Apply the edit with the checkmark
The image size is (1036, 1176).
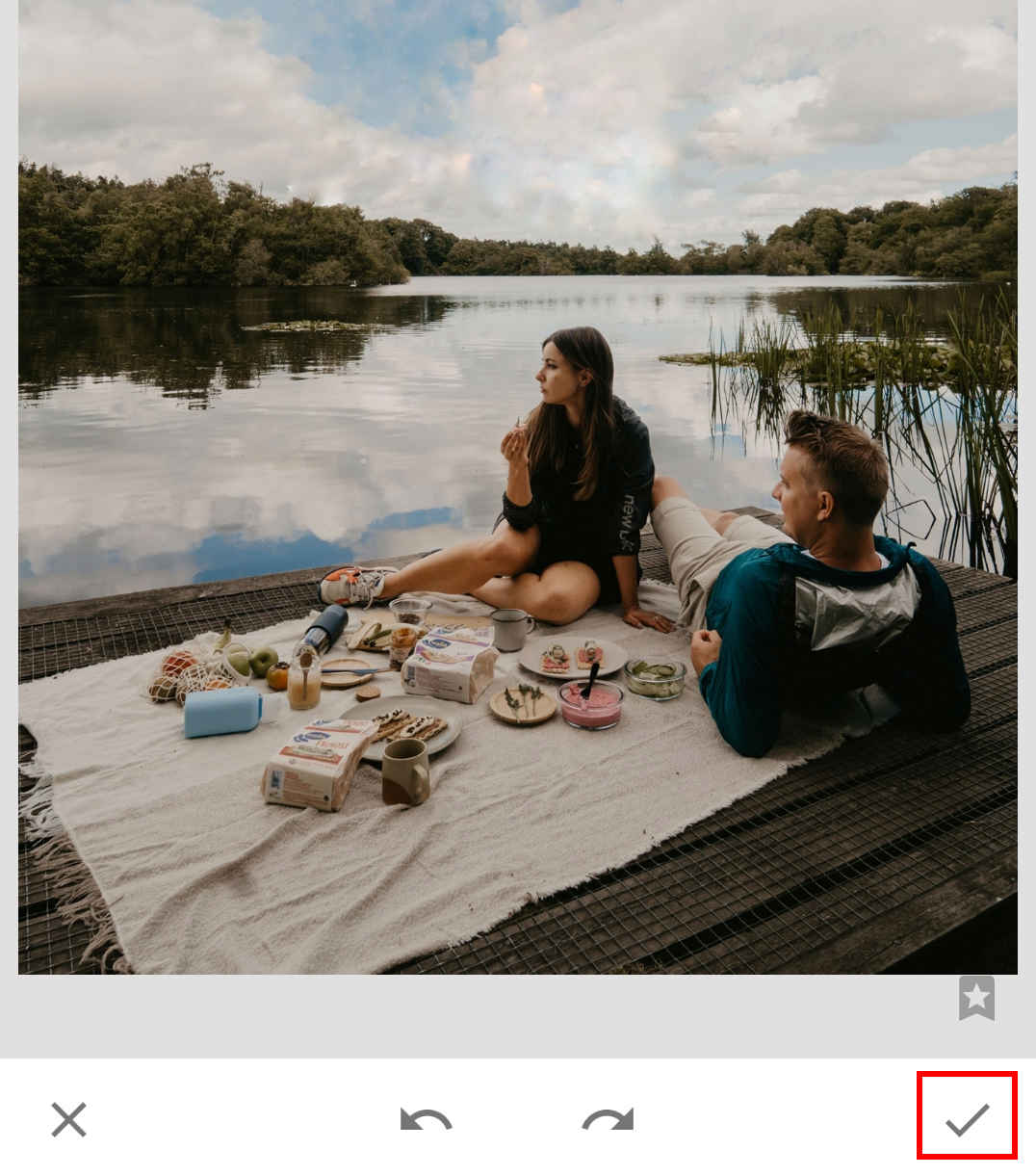967,1117
